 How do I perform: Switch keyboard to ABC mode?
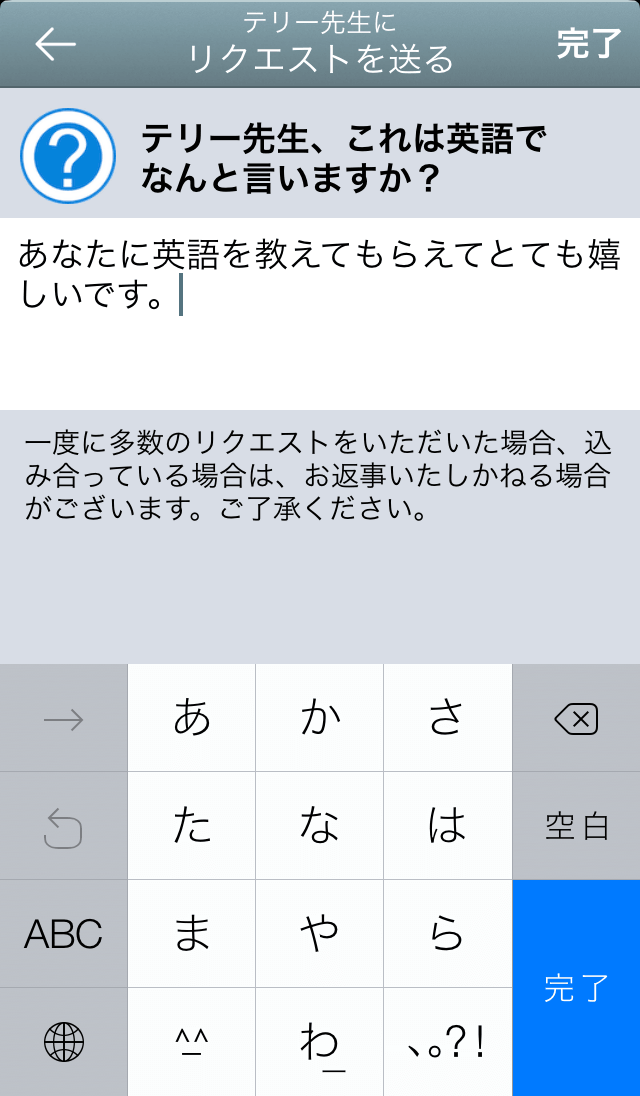64,933
